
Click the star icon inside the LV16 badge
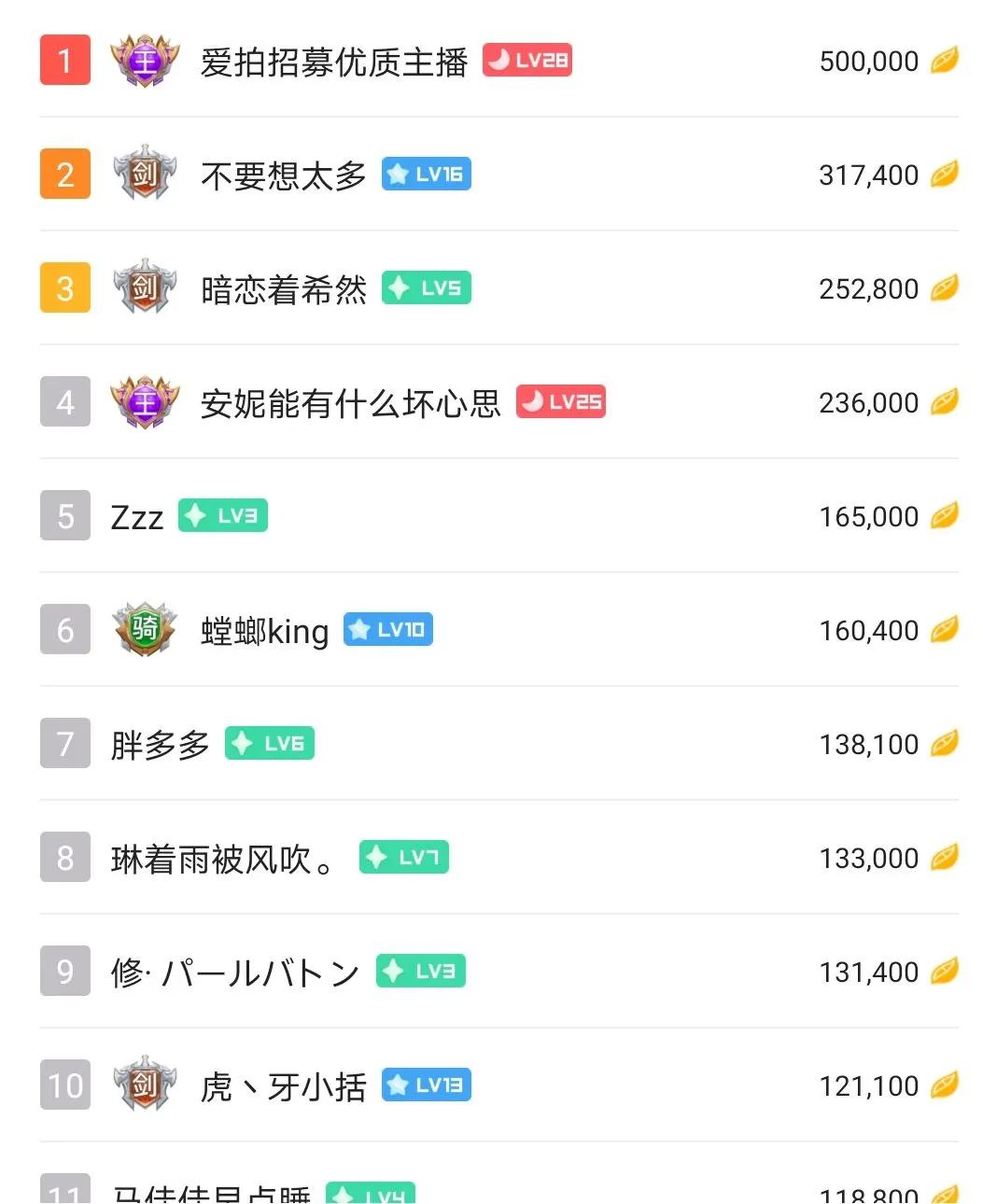click(396, 174)
